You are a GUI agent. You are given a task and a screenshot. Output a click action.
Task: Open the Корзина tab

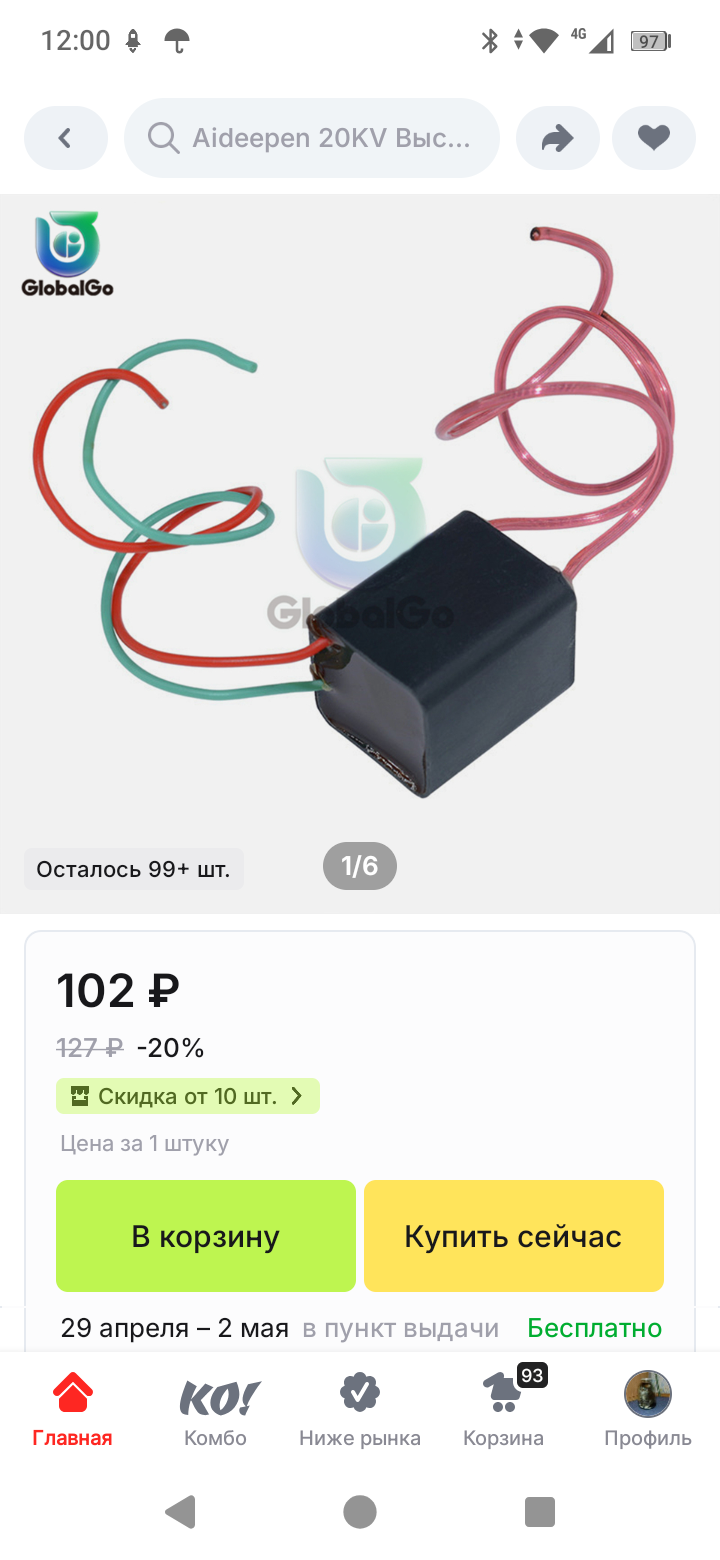(504, 1410)
